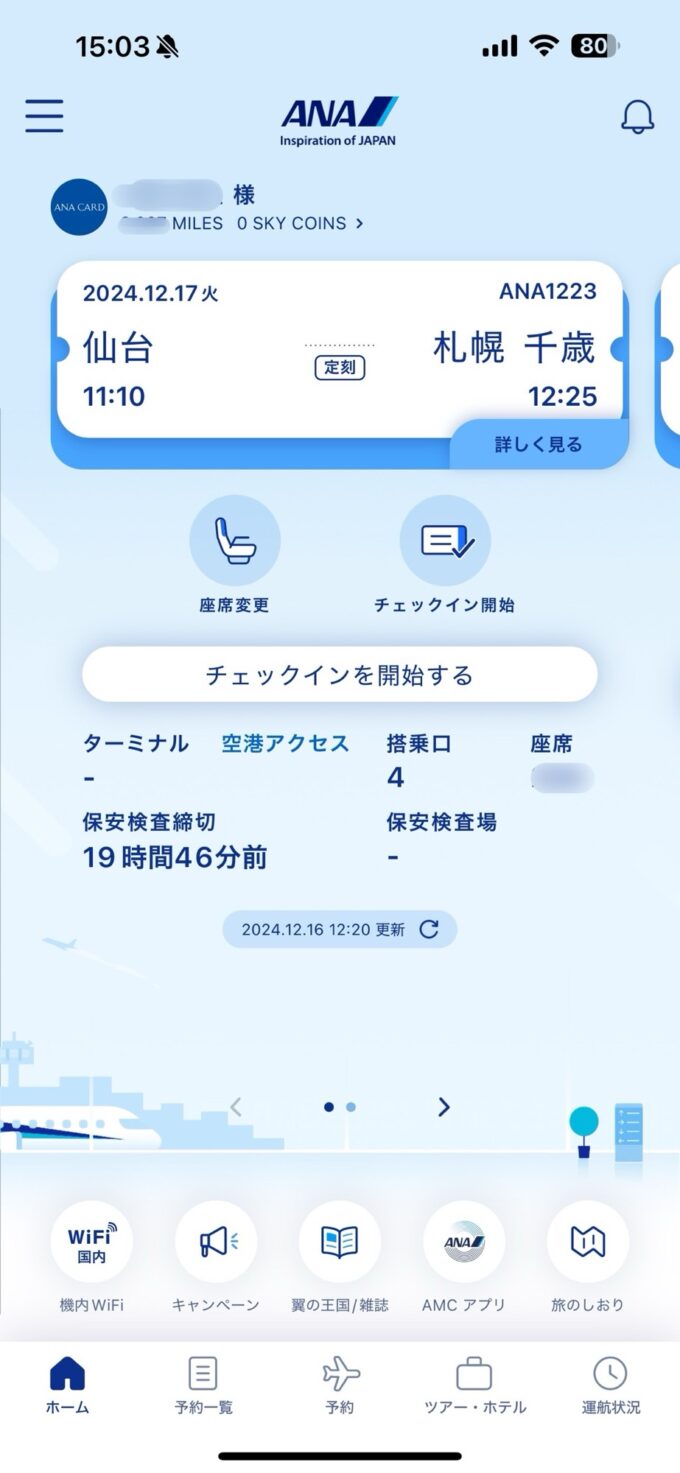Open the 空港アクセス link
Screen dimensions: 680x1473
pos(285,743)
